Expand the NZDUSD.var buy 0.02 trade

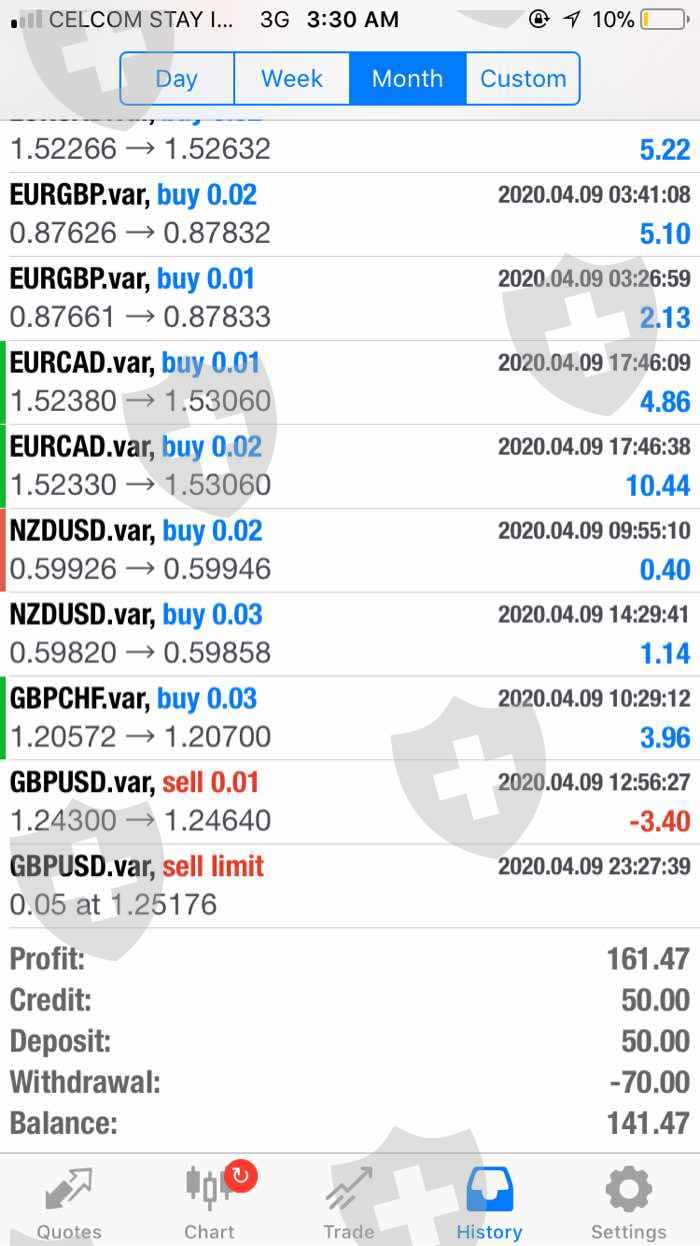350,550
